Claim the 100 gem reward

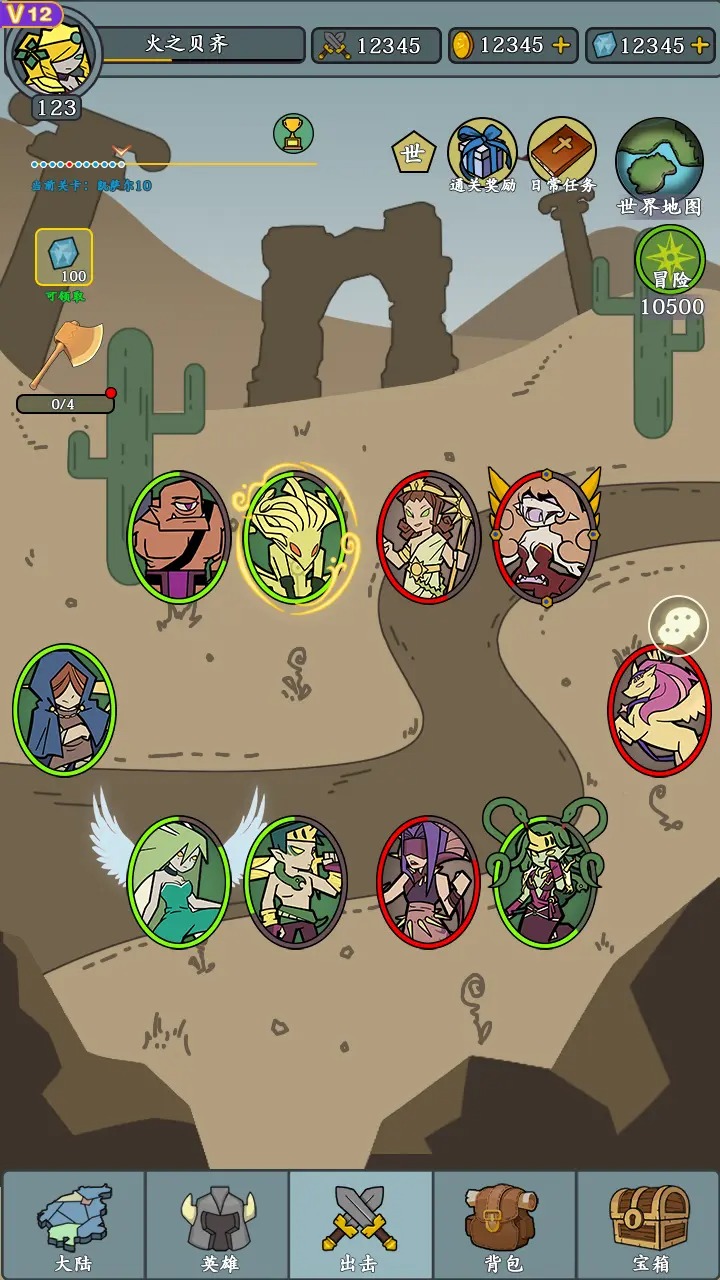click(x=64, y=258)
